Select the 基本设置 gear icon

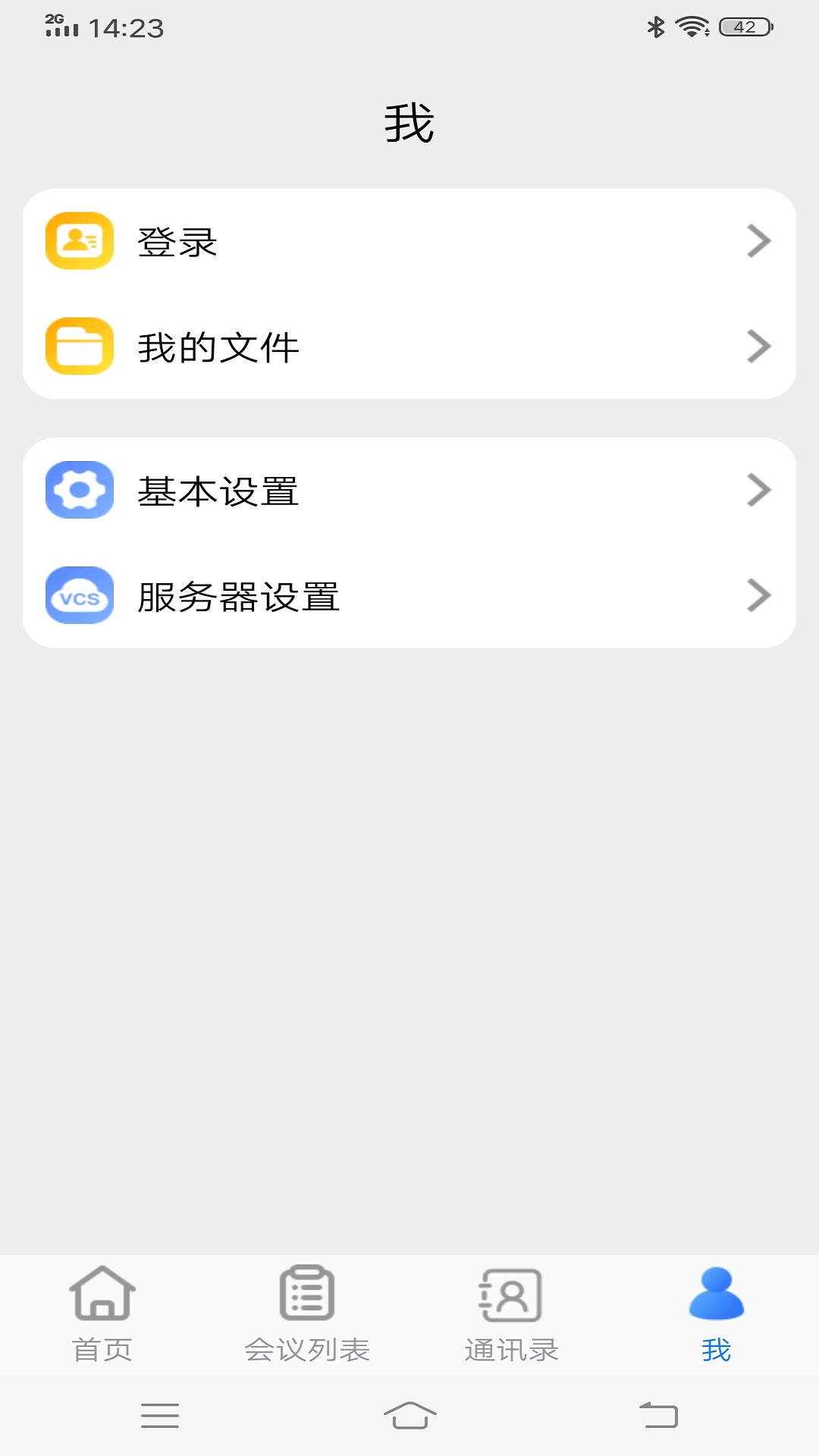click(79, 491)
